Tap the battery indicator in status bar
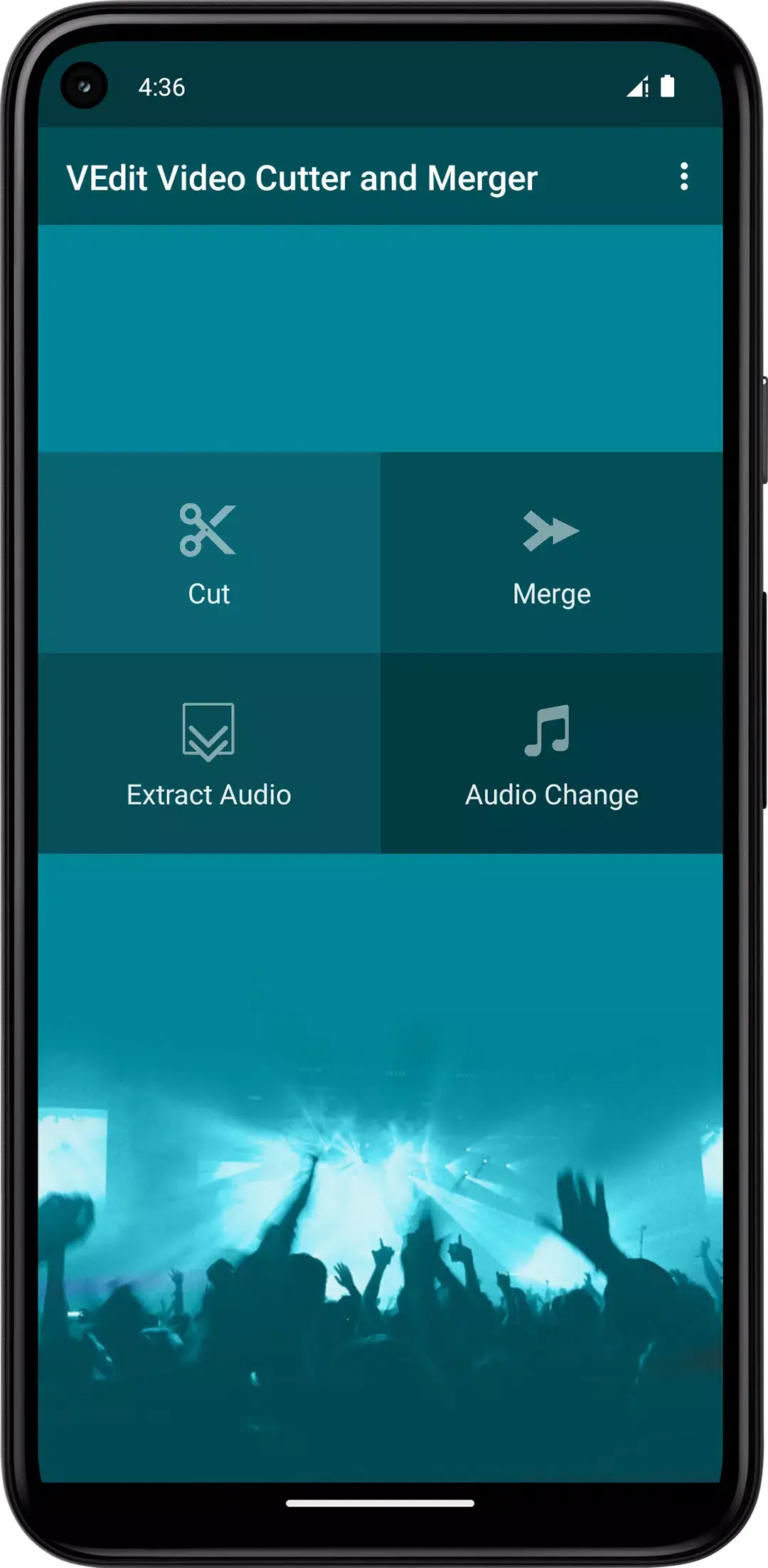768x1568 pixels. pos(669,85)
